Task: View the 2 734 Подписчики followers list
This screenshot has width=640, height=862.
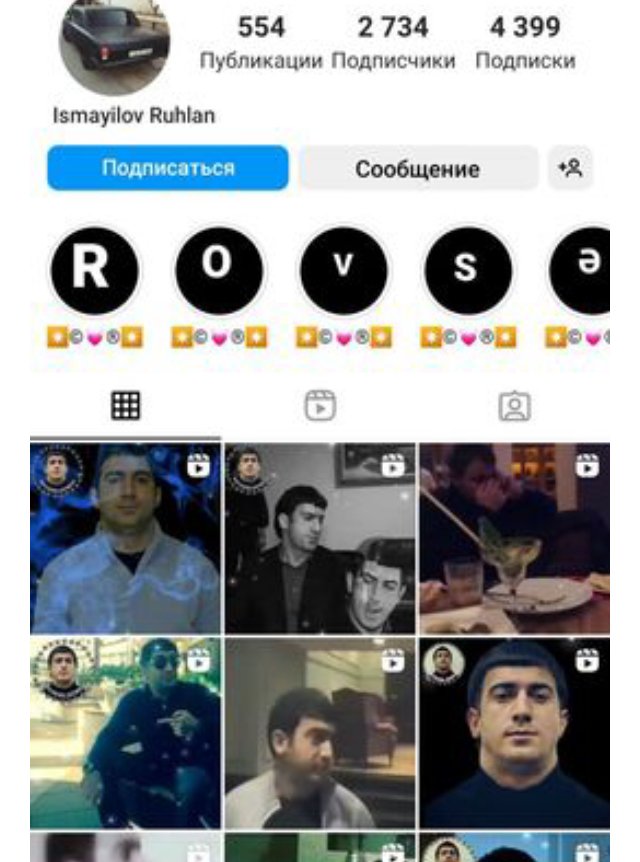Action: pos(393,42)
